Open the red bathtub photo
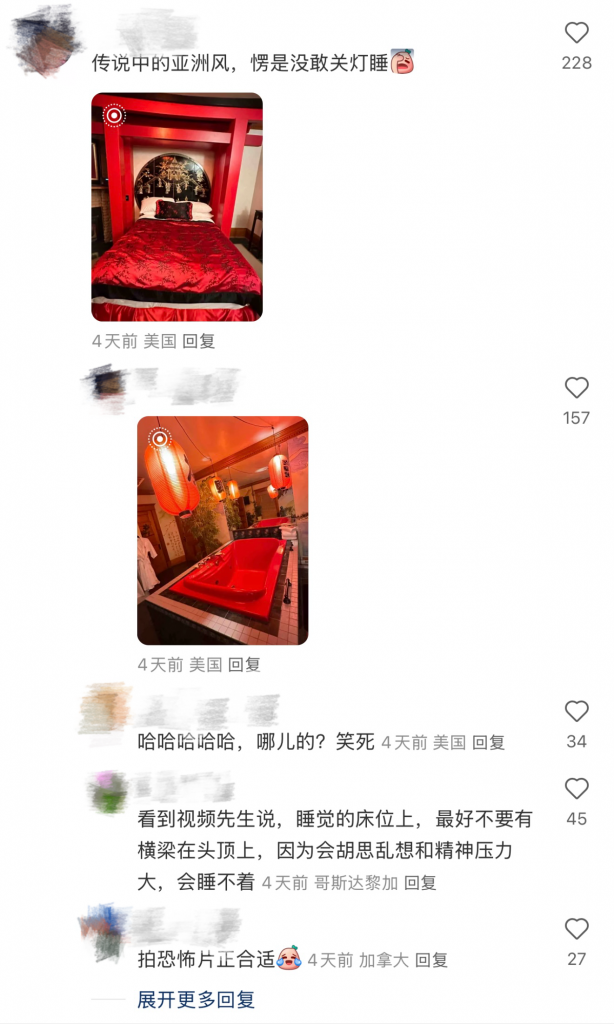Screen dimensions: 614x1024 point(222,530)
